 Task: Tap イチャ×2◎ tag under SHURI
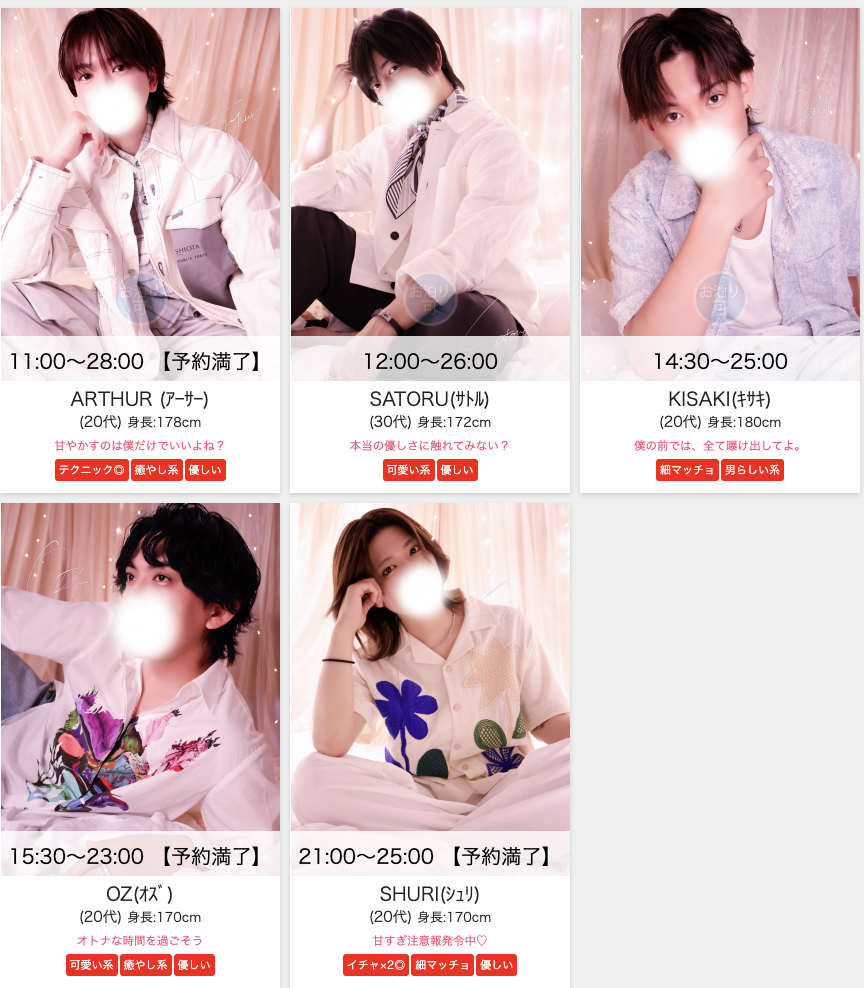tap(375, 965)
